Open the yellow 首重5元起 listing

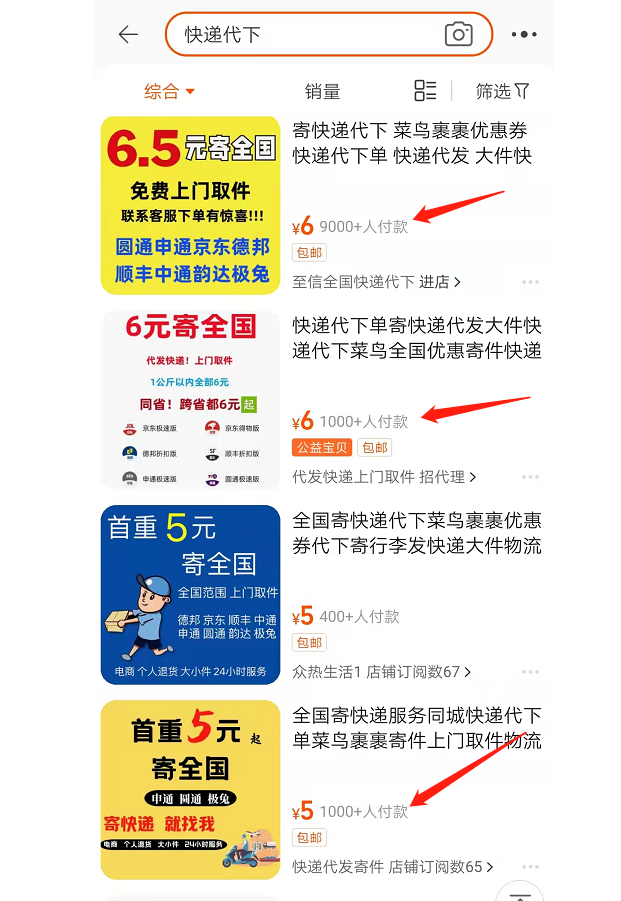pos(190,790)
